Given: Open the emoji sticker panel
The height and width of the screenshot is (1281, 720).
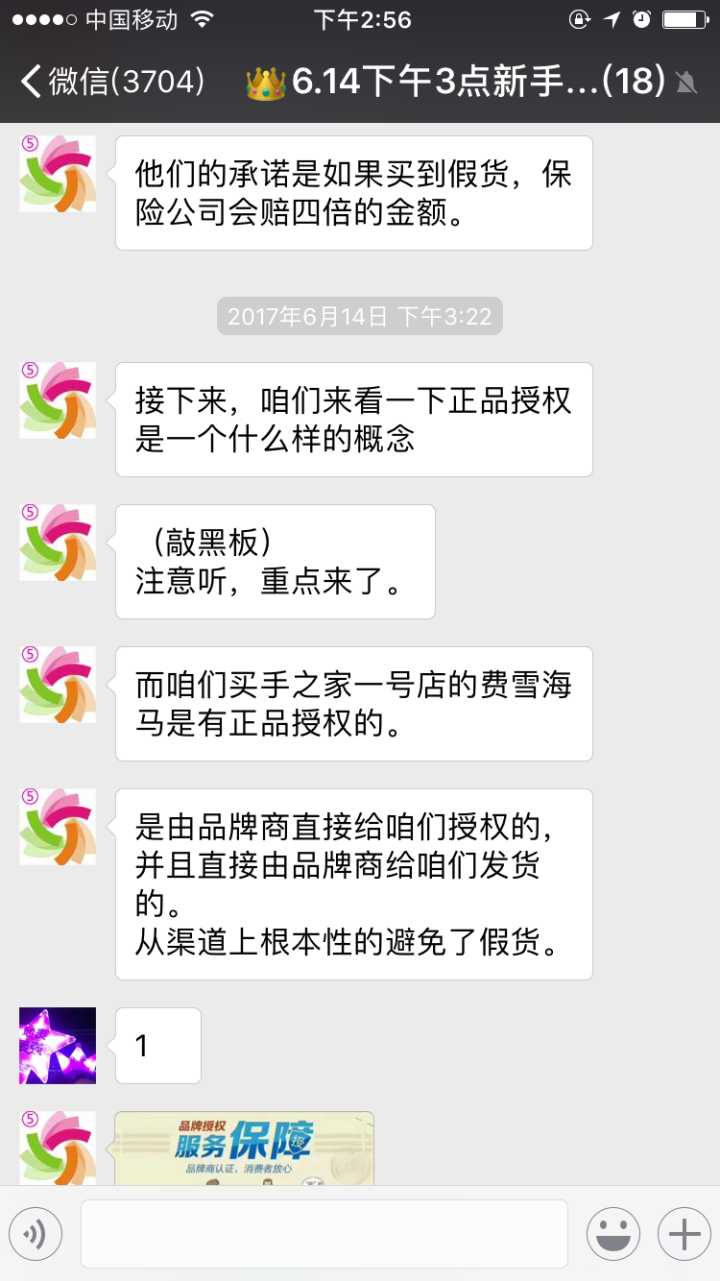Looking at the screenshot, I should [613, 1235].
